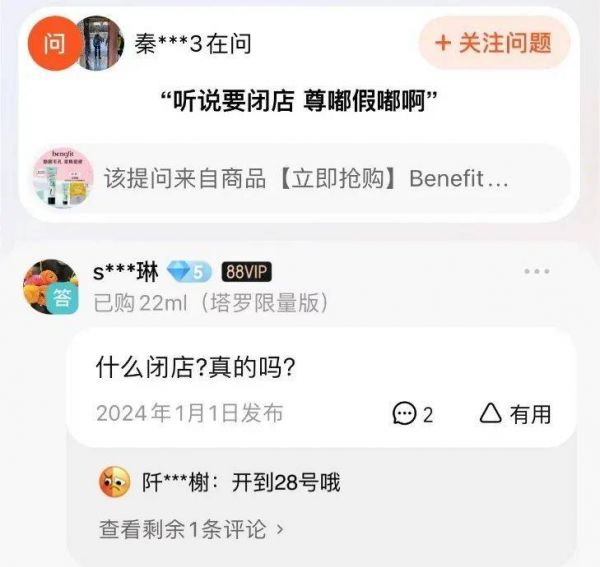Tap the 关注问题 follow button
Viewport: 600px width, 567px height.
coord(493,43)
